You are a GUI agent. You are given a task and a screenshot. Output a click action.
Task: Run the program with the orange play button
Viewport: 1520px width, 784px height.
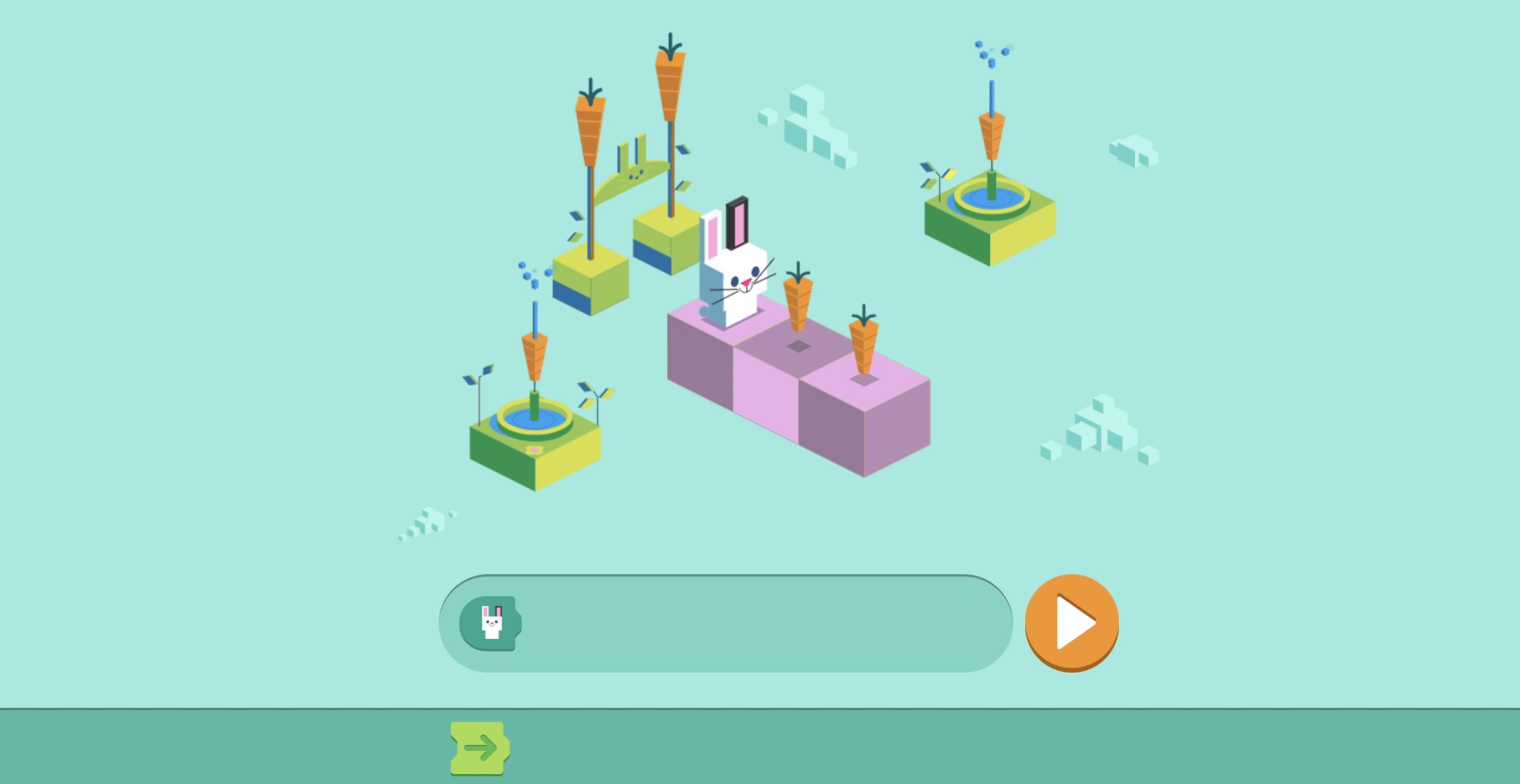(x=1072, y=622)
